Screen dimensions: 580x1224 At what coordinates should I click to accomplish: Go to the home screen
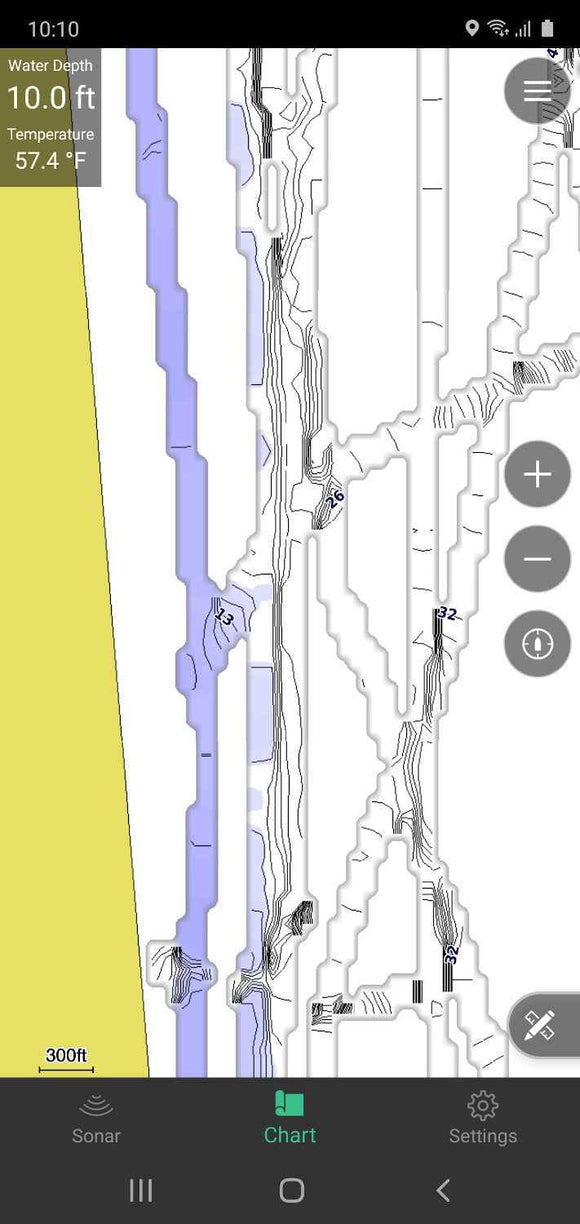pos(291,1190)
